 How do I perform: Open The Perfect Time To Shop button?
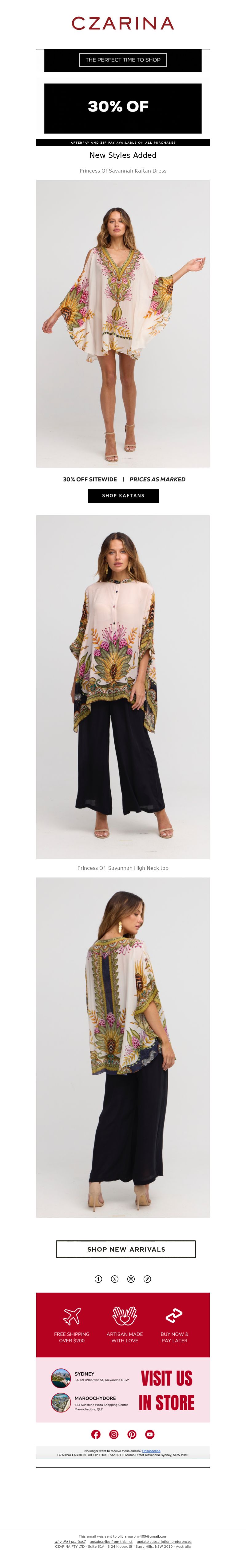point(122,60)
